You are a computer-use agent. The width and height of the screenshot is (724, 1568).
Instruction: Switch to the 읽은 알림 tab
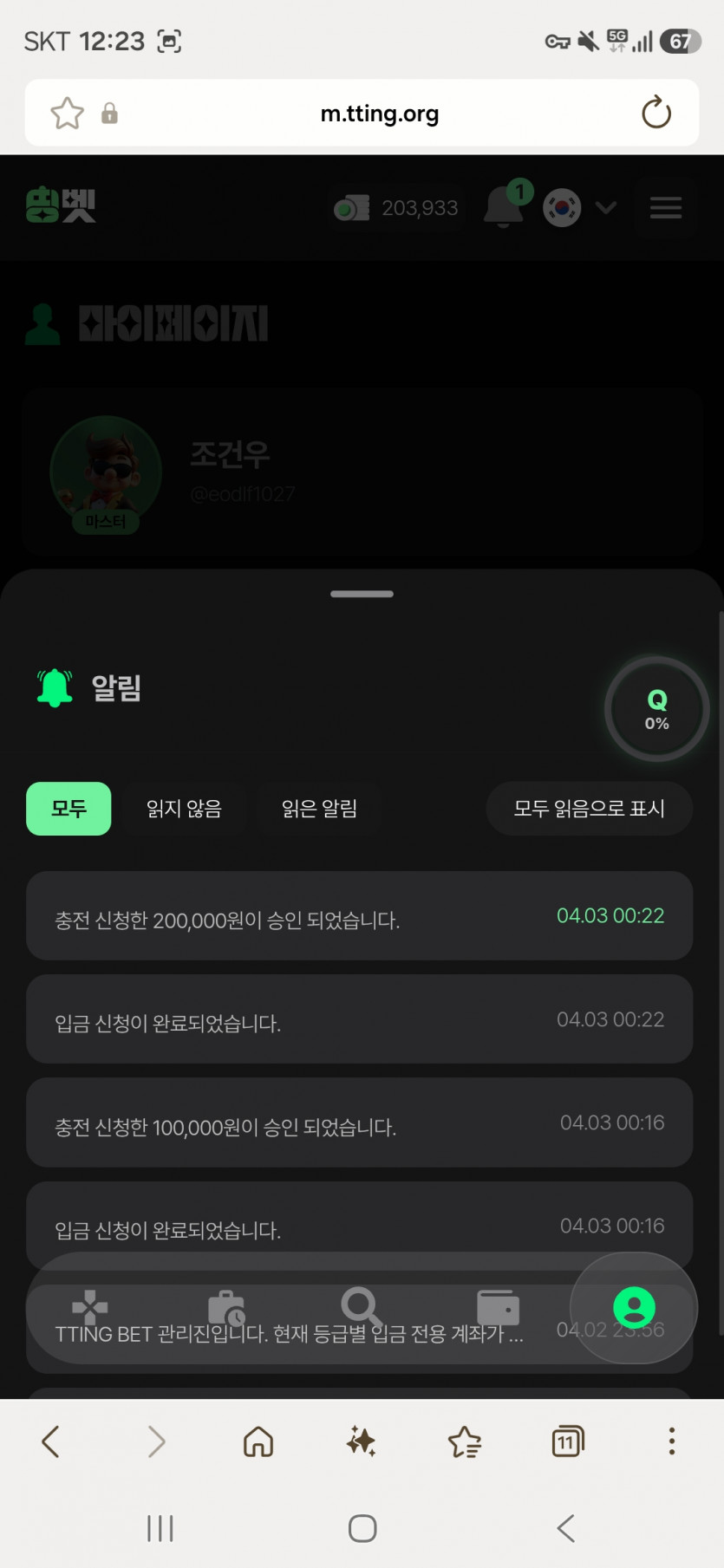pos(319,809)
